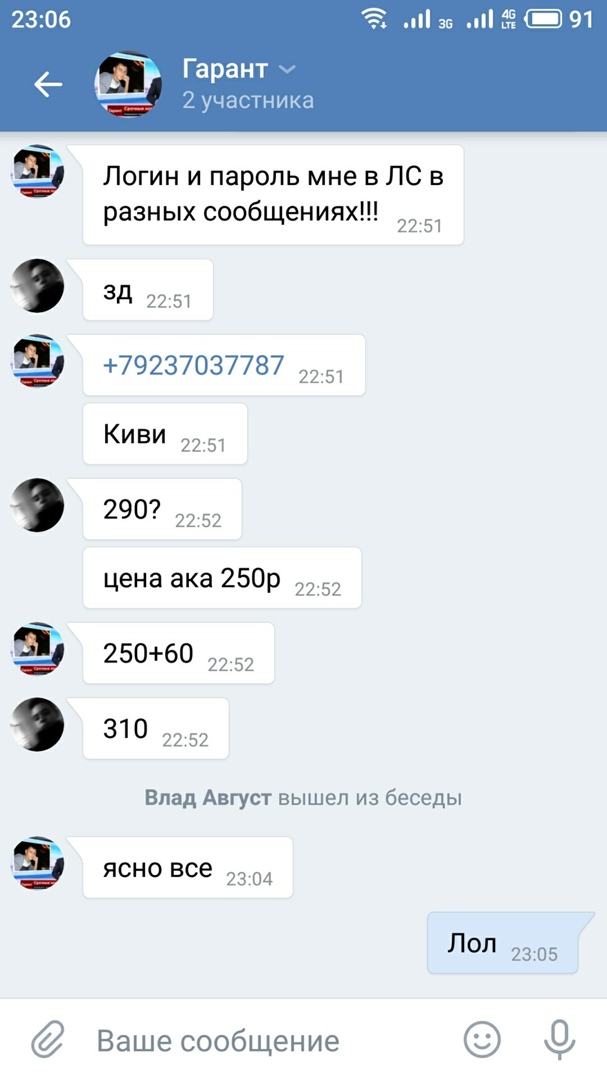Image resolution: width=607 pixels, height=1080 pixels.
Task: Expand the Гарант chat title dropdown
Action: click(x=286, y=69)
